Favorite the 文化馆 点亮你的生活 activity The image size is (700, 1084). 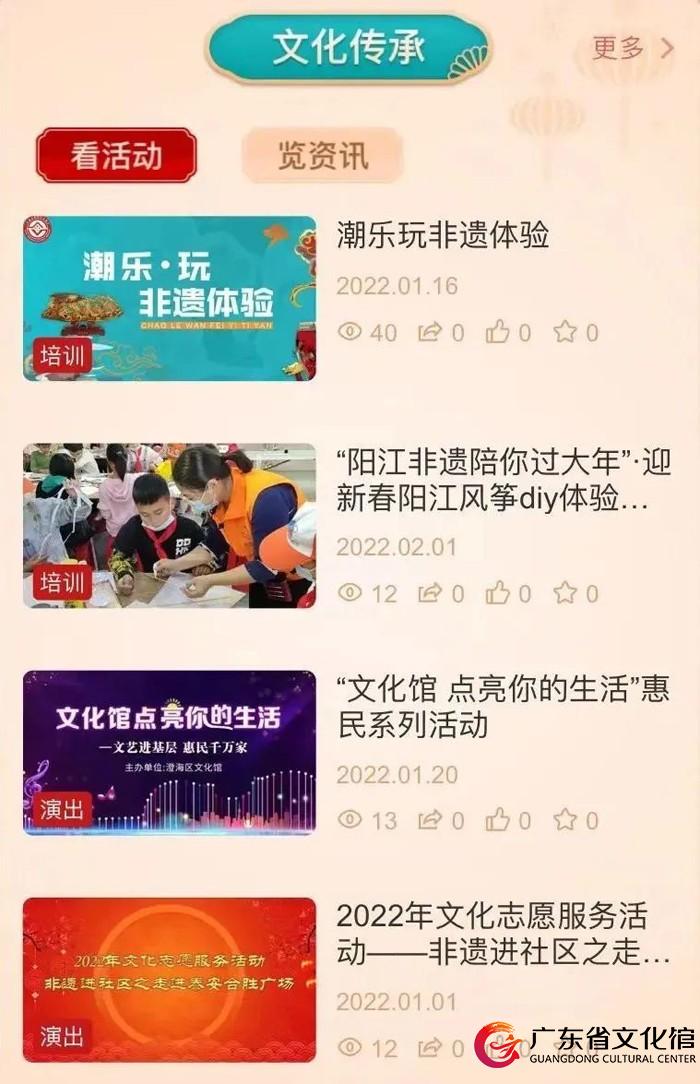point(566,820)
